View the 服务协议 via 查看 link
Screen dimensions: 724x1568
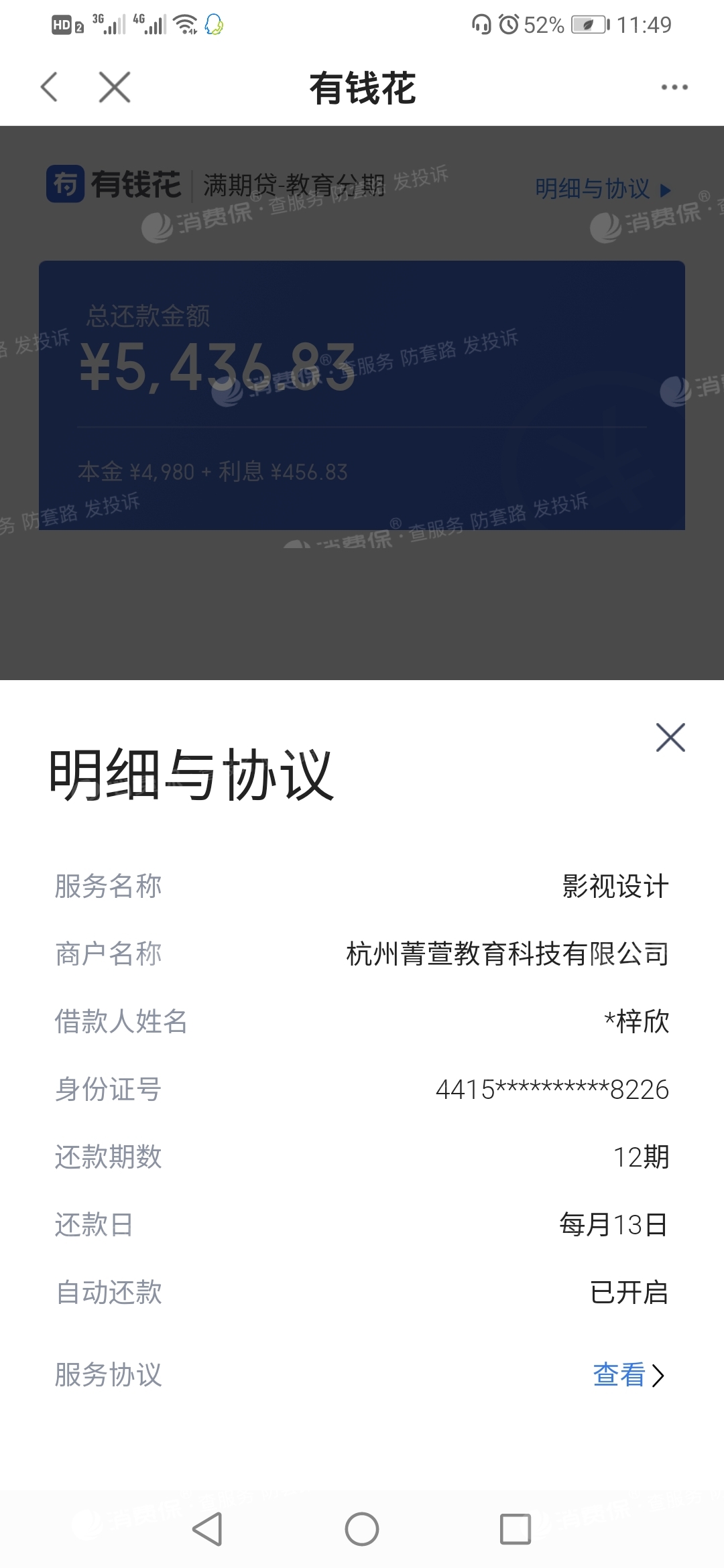click(x=628, y=1376)
